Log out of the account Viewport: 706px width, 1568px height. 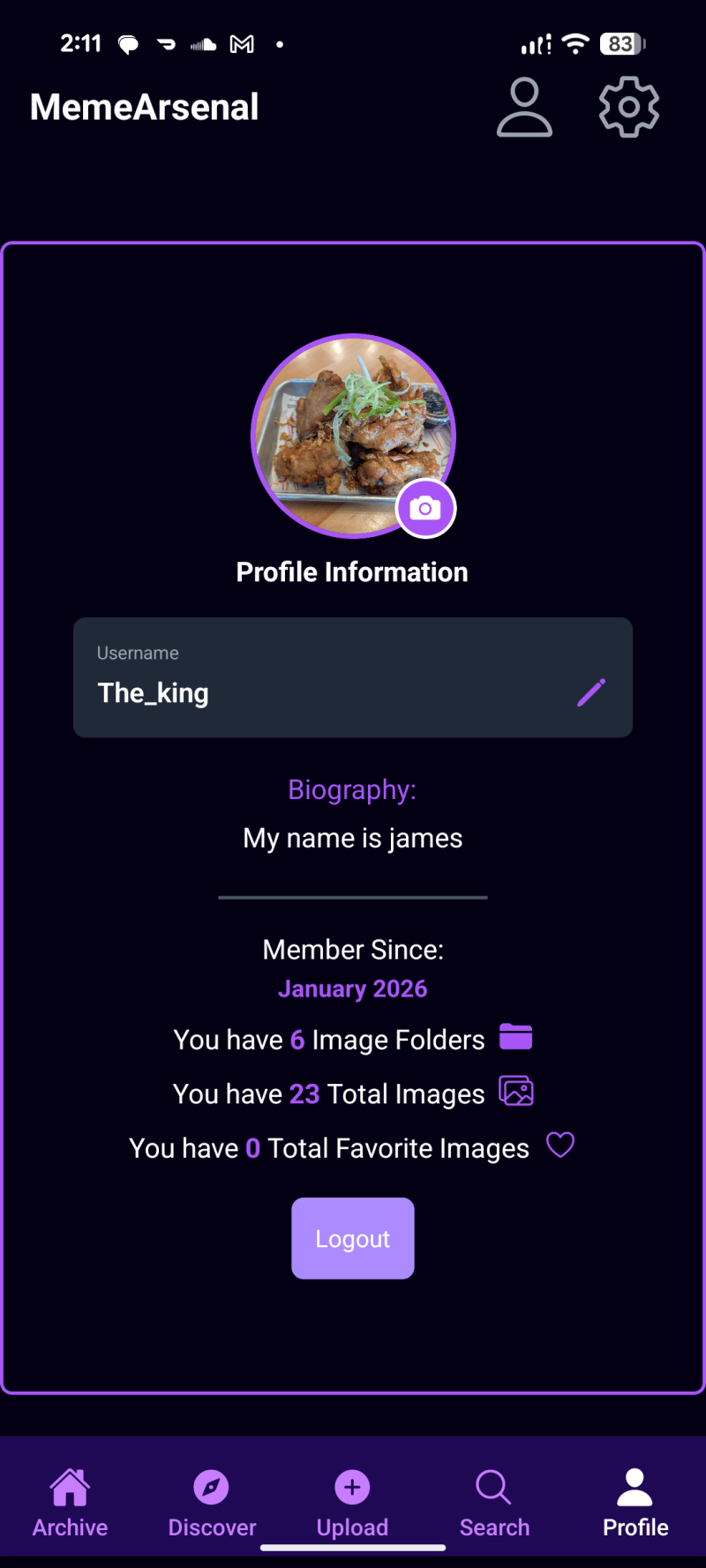353,1238
